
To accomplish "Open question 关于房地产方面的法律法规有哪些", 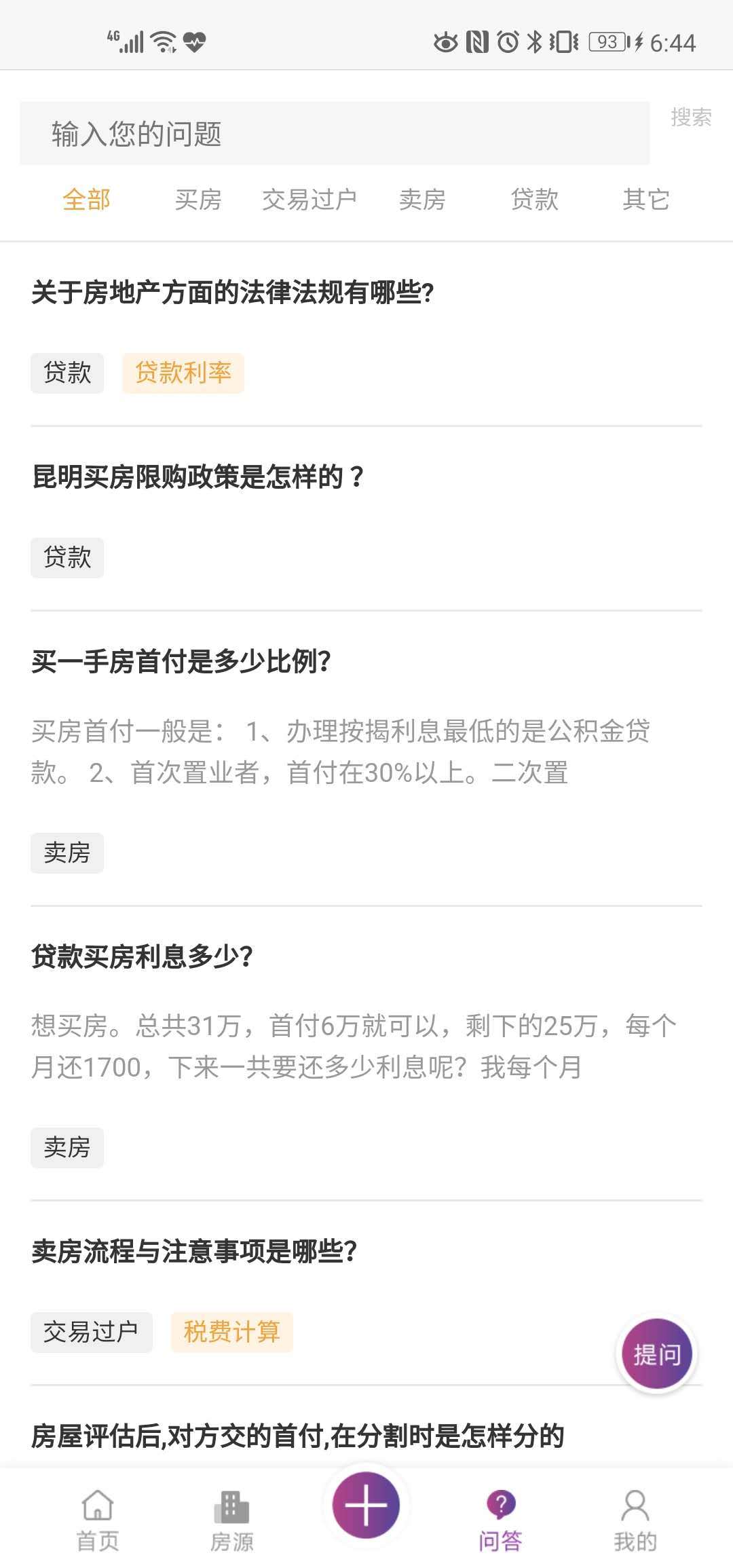I will [x=233, y=293].
